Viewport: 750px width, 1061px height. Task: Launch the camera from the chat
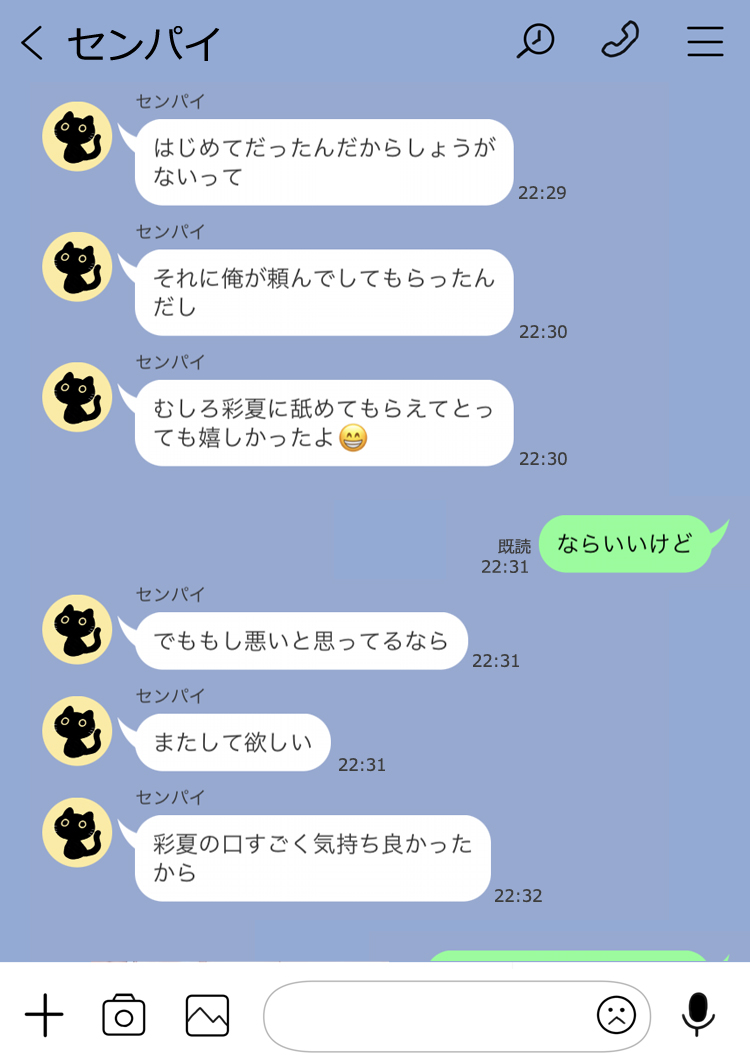click(x=124, y=1016)
